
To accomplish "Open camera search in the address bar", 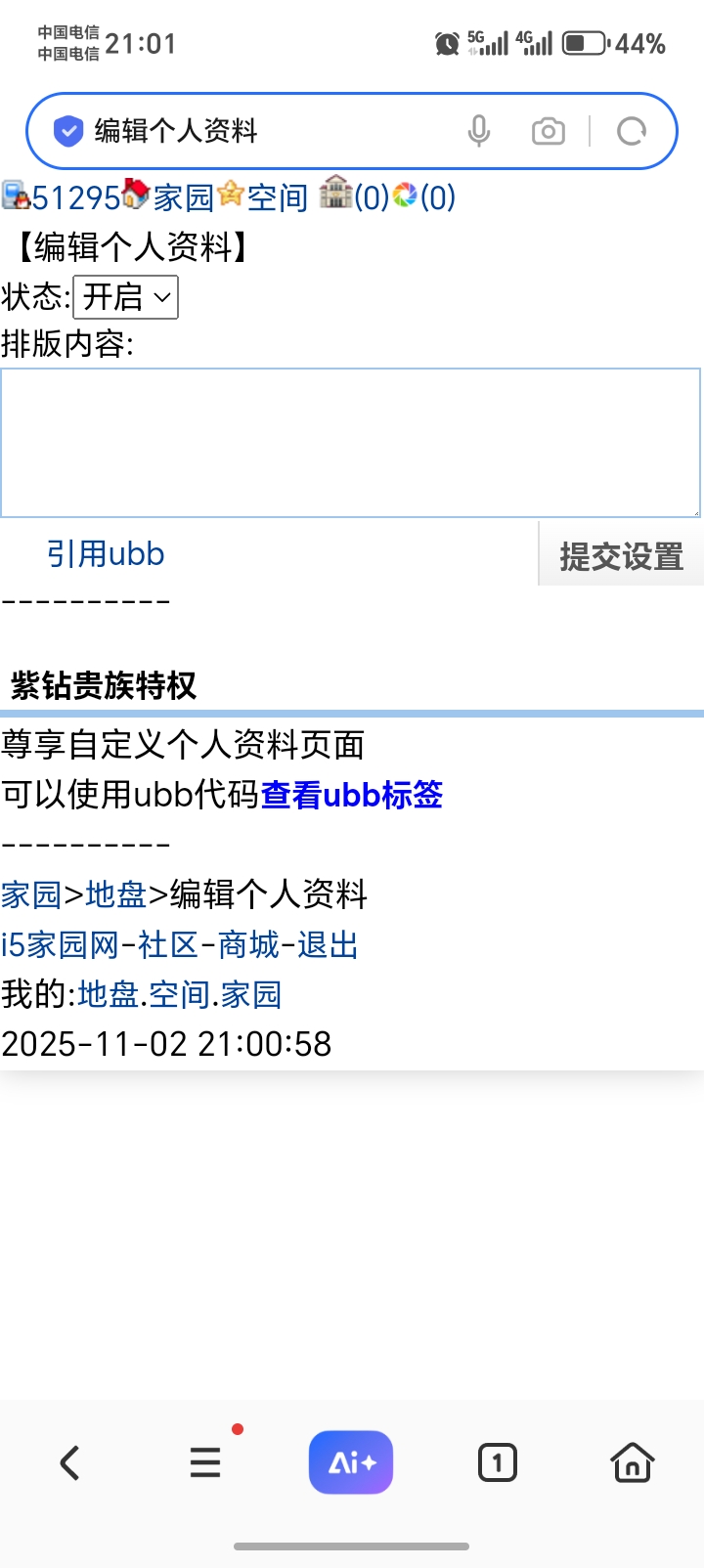I will coord(548,131).
